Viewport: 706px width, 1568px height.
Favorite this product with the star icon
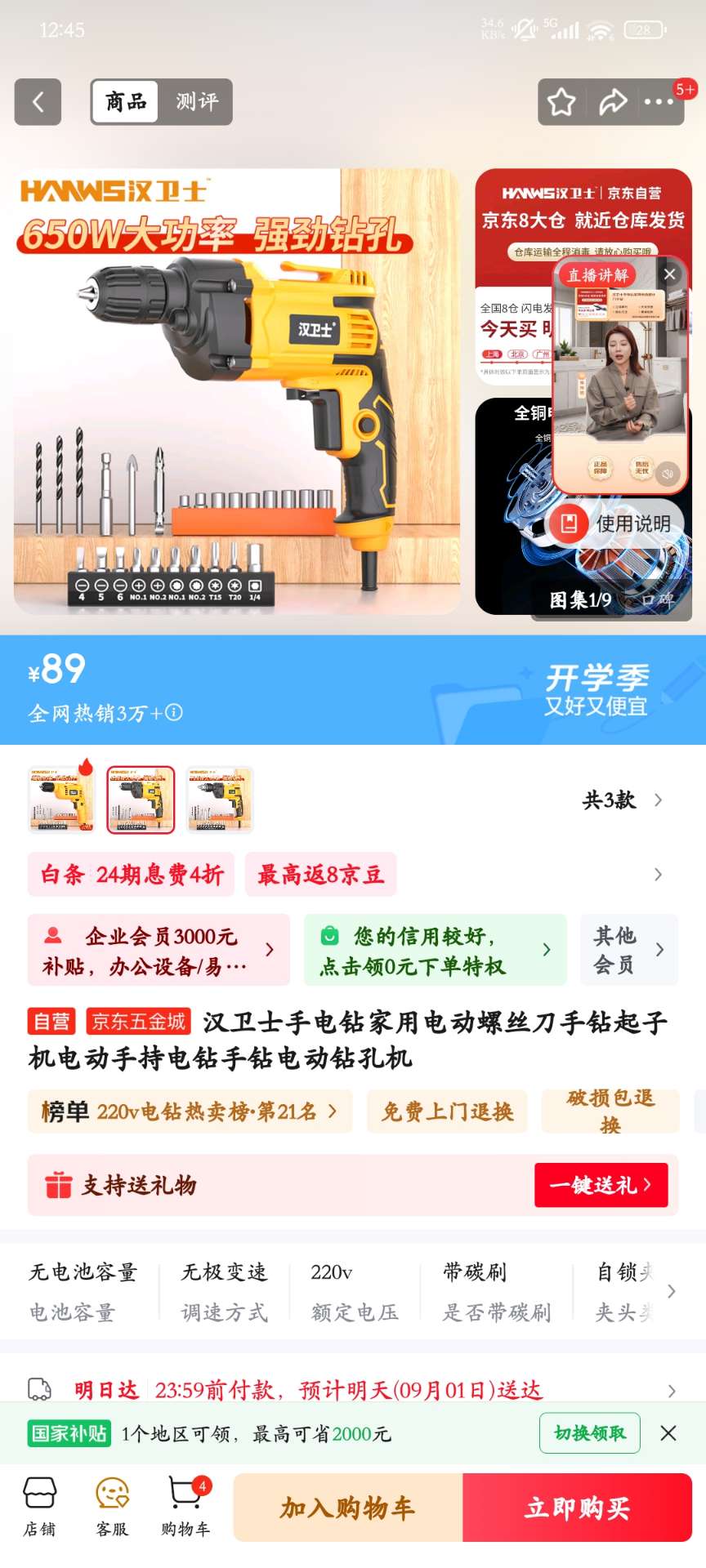561,102
